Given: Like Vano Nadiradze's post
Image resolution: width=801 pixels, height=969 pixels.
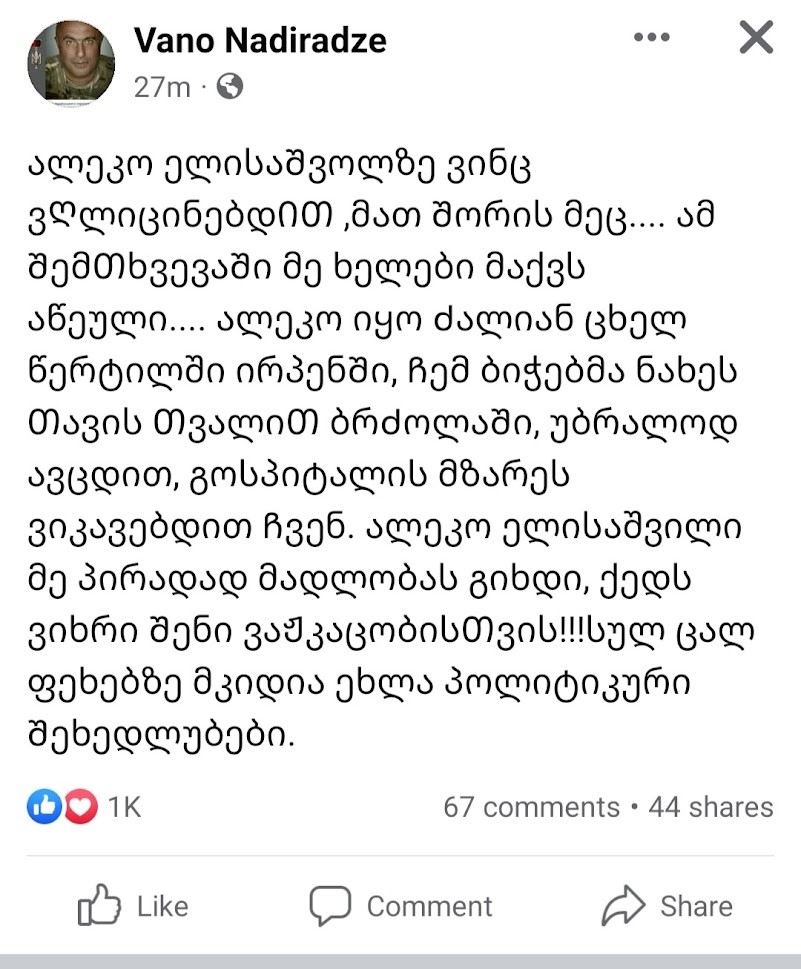Looking at the screenshot, I should [x=133, y=906].
